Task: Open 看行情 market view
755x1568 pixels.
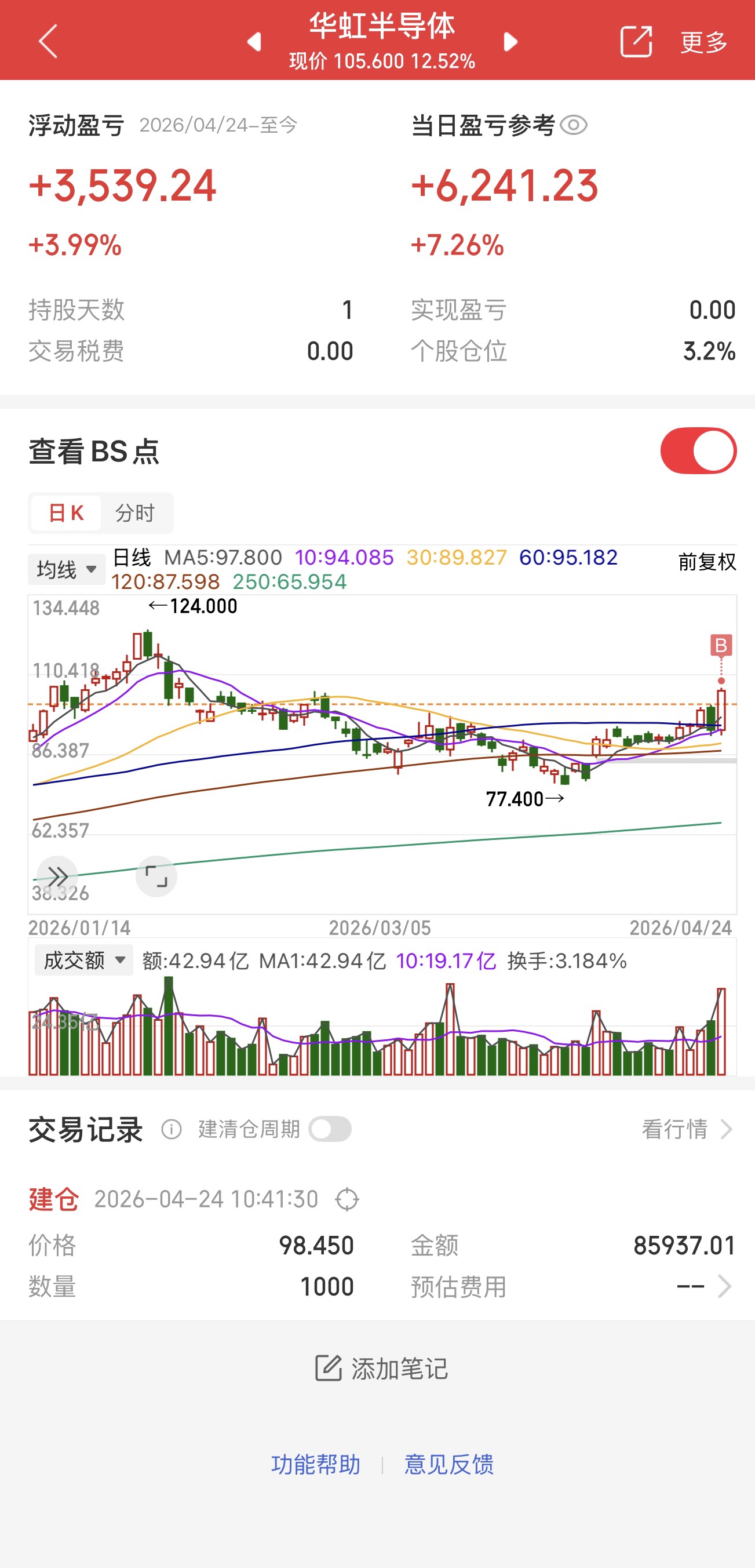Action: (x=687, y=1130)
